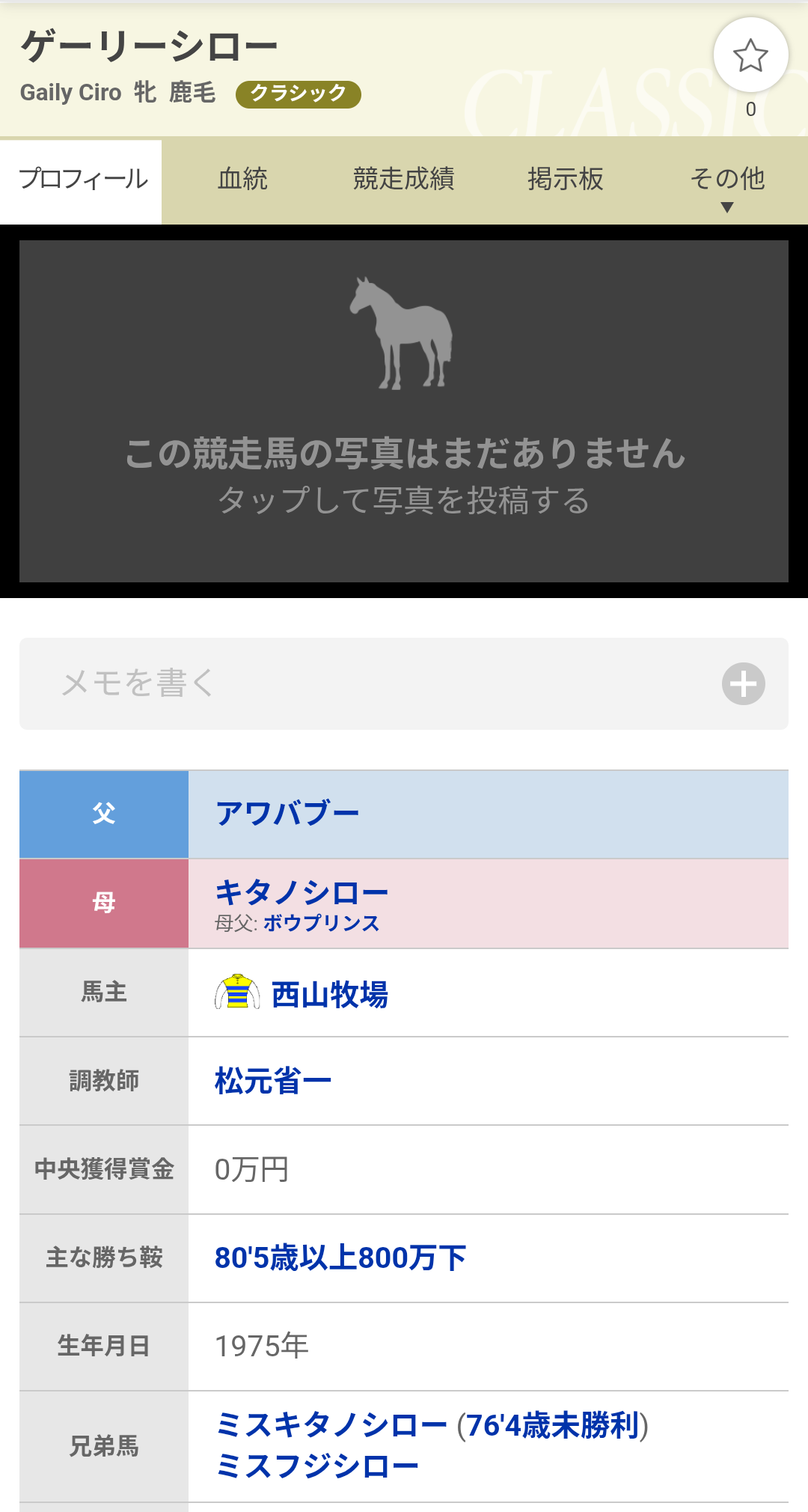Go to the 掲示板 tab
The height and width of the screenshot is (1512, 808).
tap(566, 180)
